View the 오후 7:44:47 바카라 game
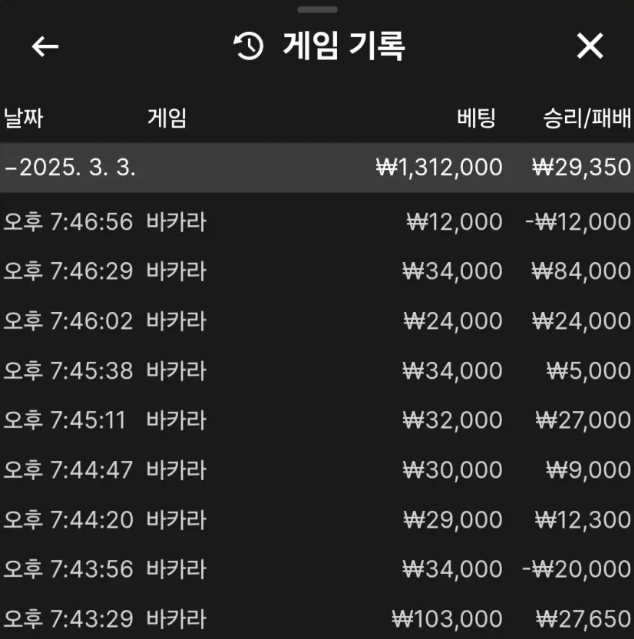The image size is (634, 639). 316,470
